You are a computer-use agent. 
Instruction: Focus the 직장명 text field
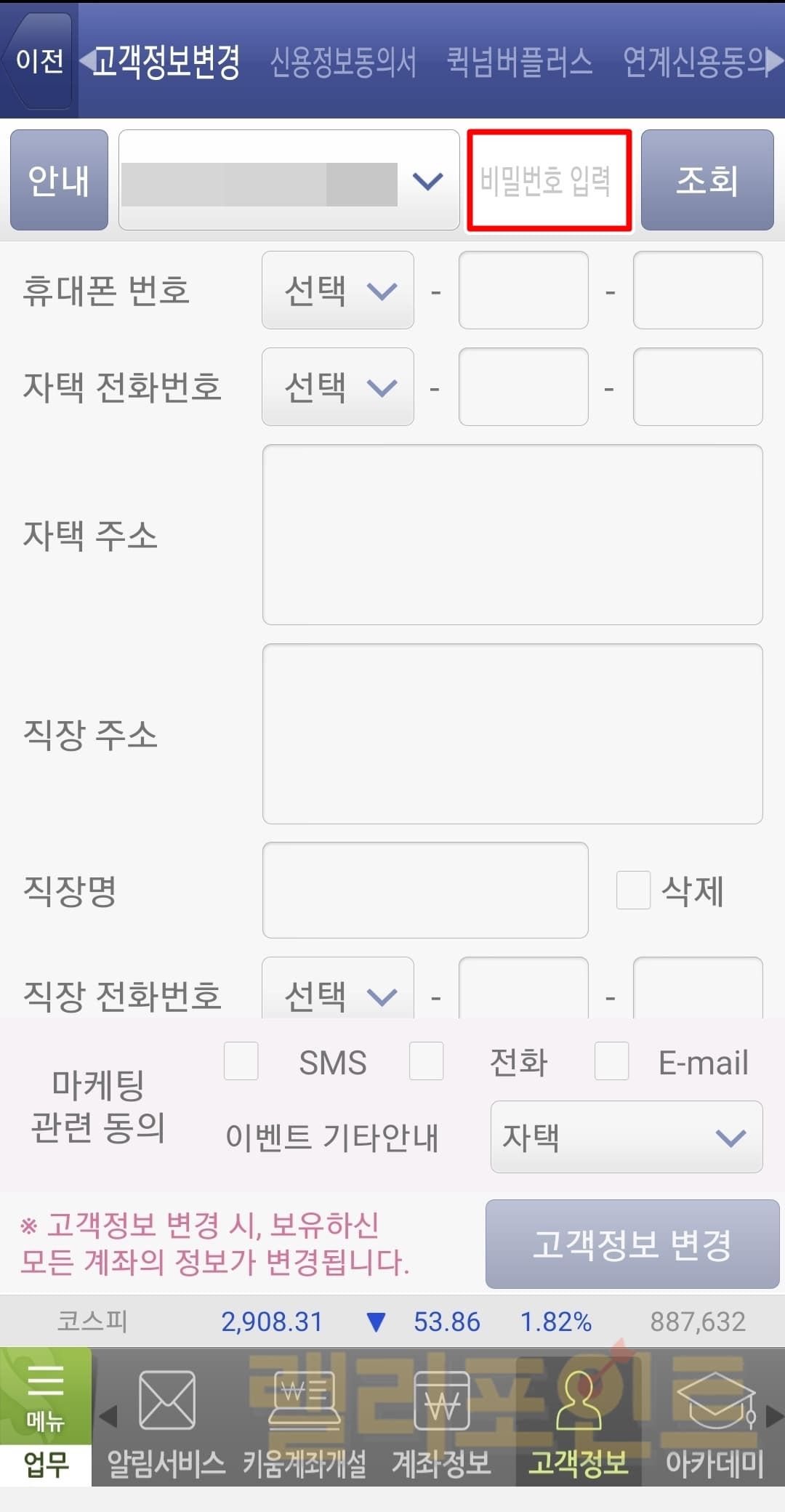click(425, 890)
